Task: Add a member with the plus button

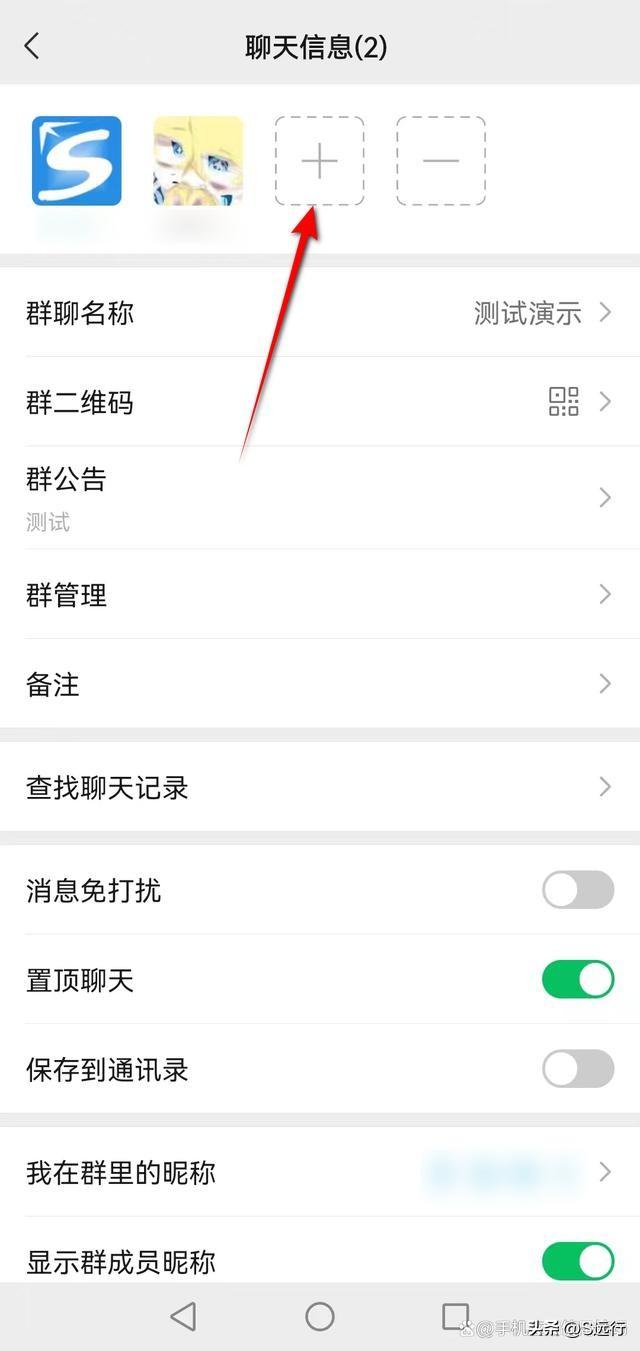Action: [320, 161]
